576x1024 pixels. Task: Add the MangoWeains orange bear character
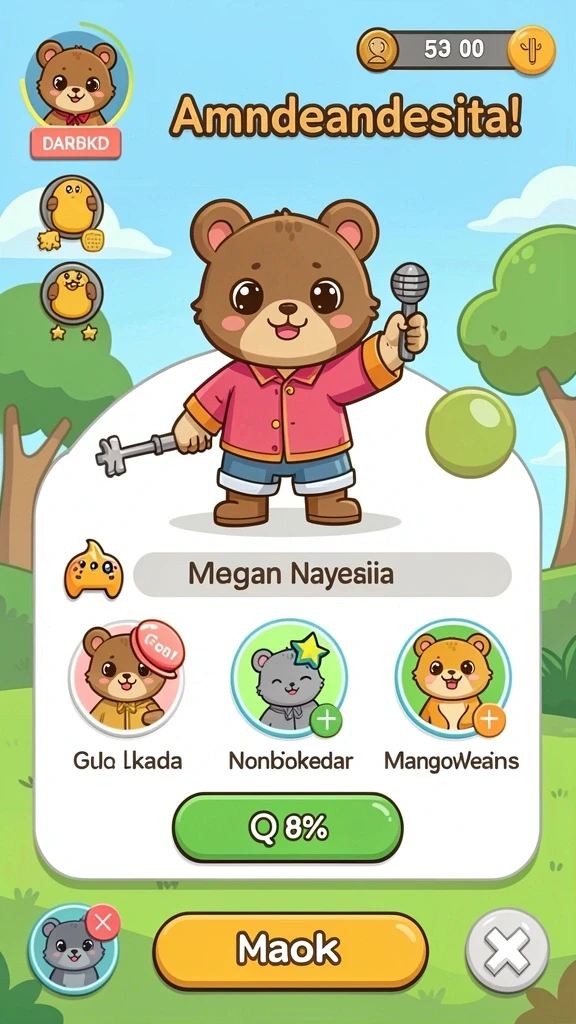pos(489,720)
